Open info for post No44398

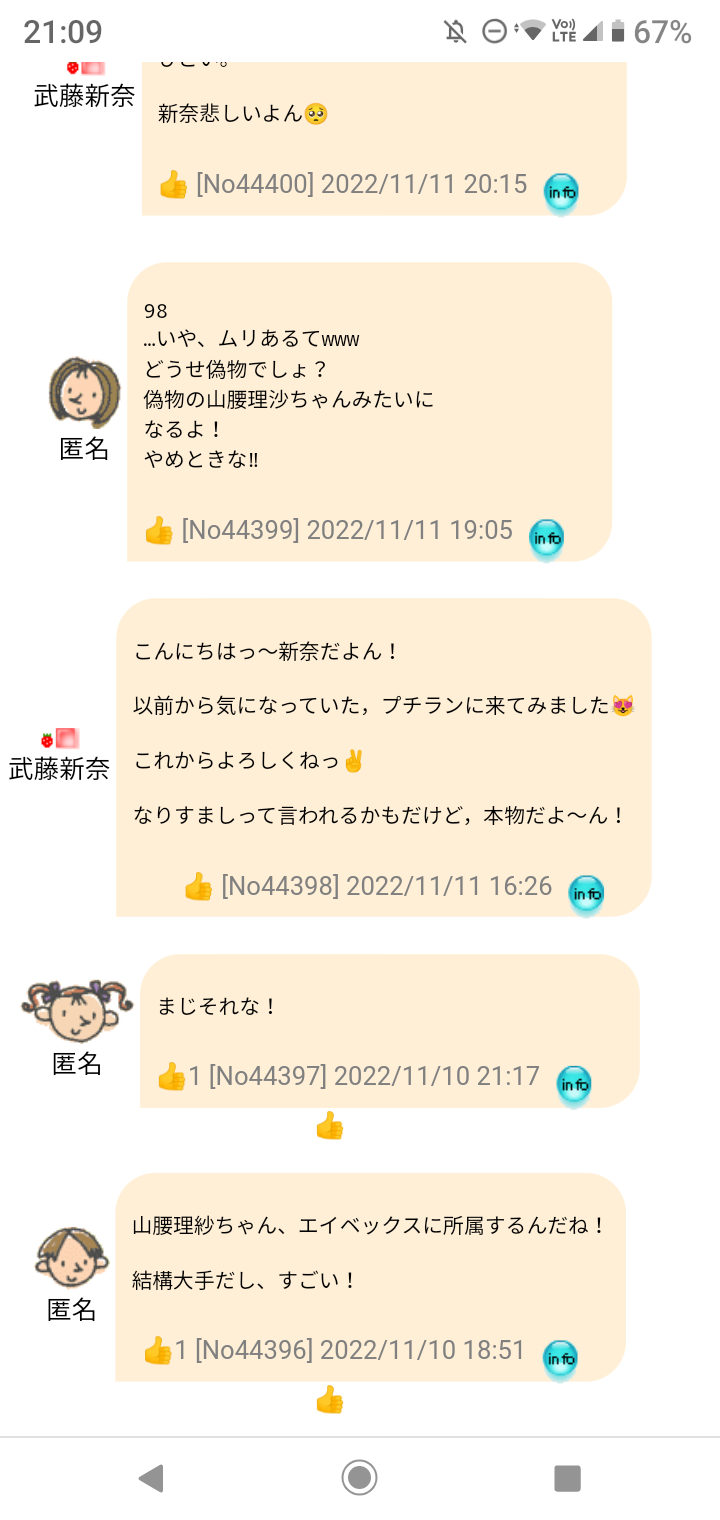(586, 893)
